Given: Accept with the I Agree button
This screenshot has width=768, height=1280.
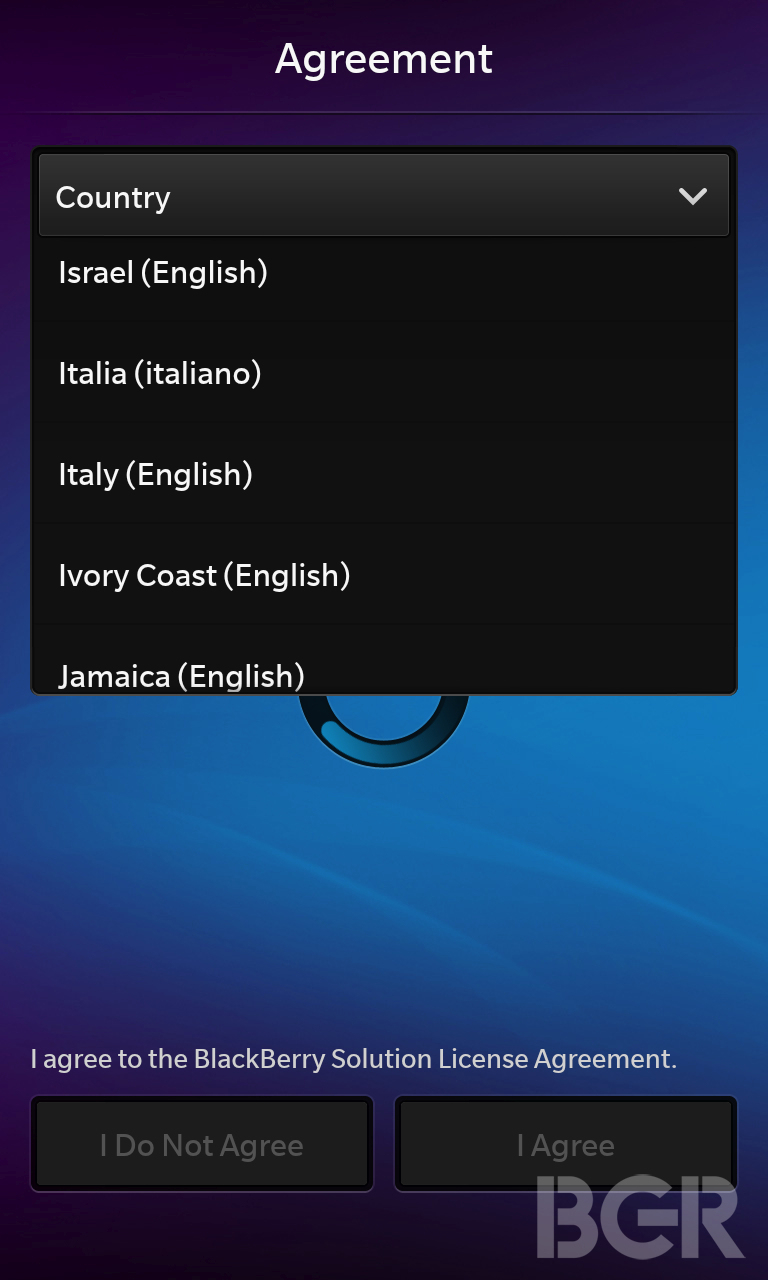Looking at the screenshot, I should tap(566, 1144).
